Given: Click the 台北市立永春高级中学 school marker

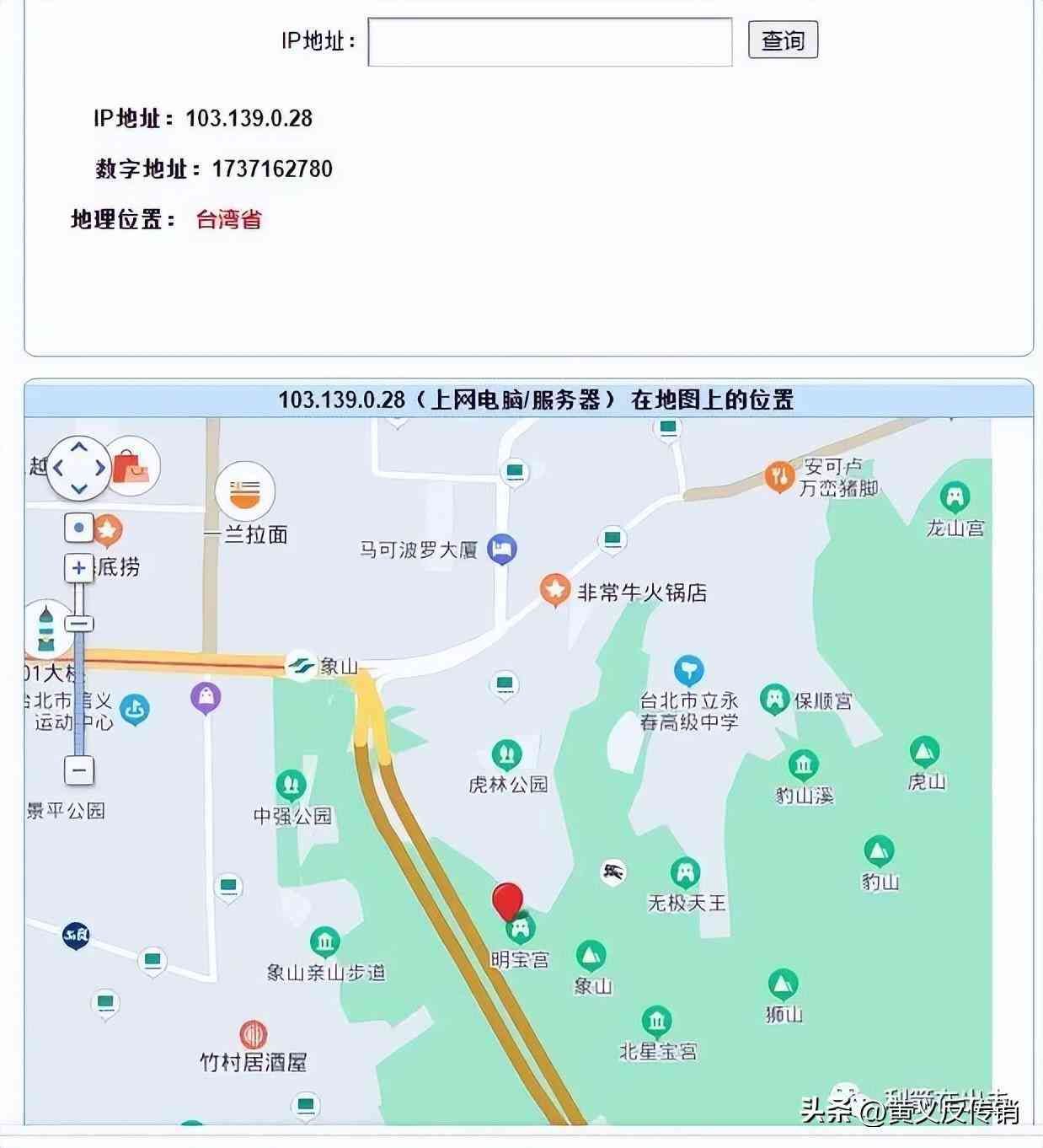Looking at the screenshot, I should point(690,668).
